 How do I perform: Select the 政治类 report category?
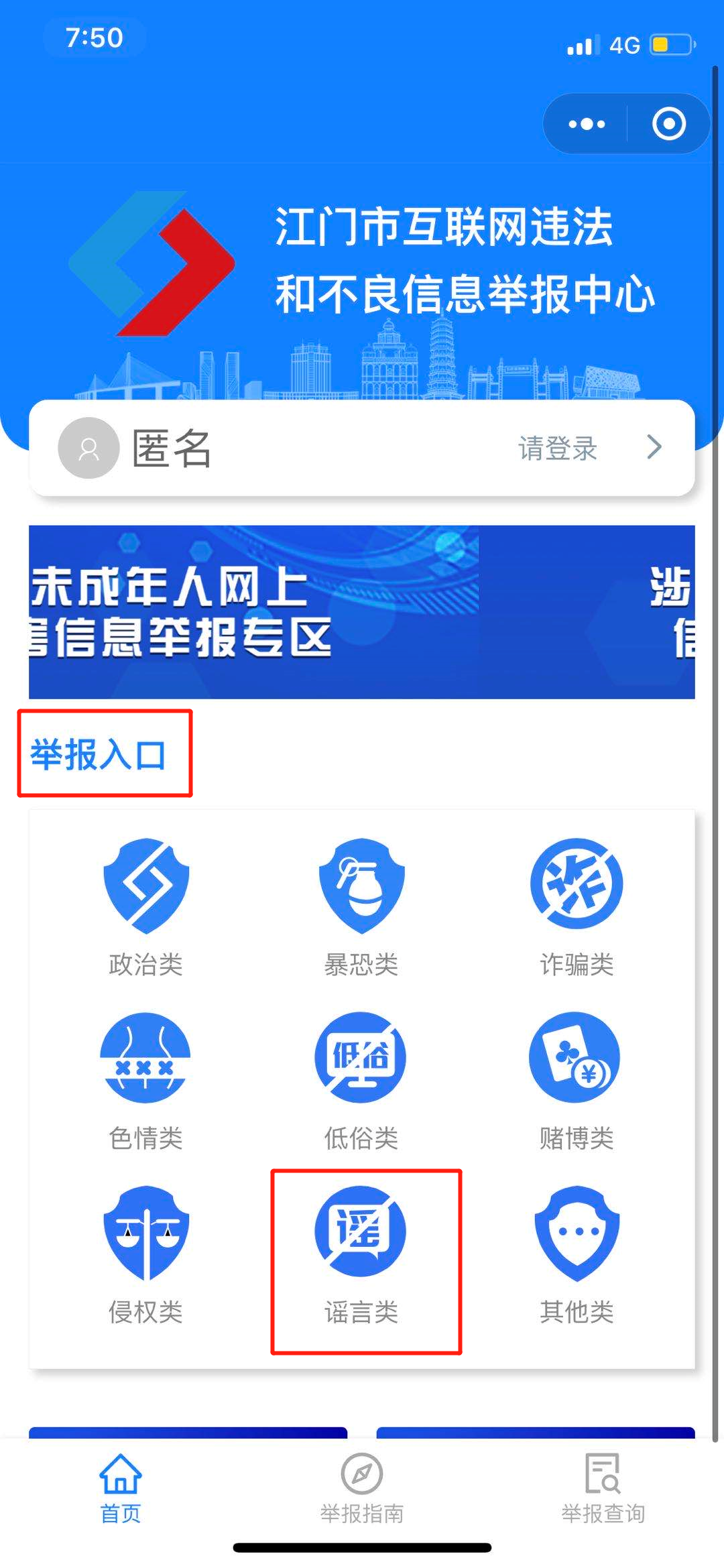coord(146,906)
